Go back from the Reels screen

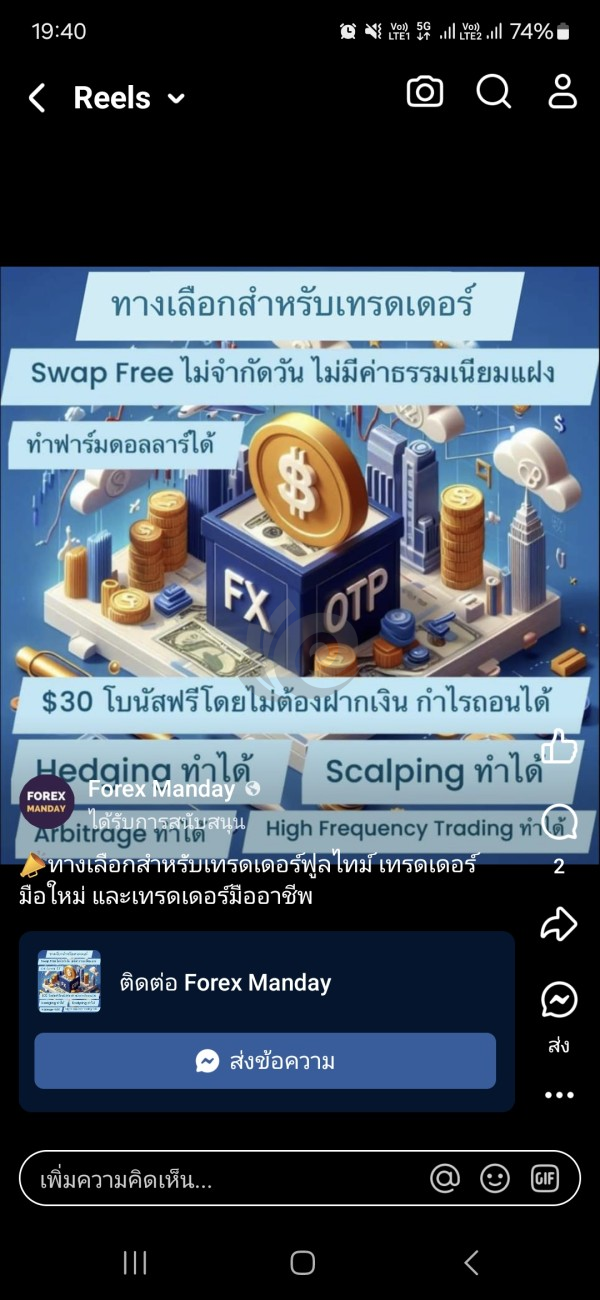click(37, 98)
